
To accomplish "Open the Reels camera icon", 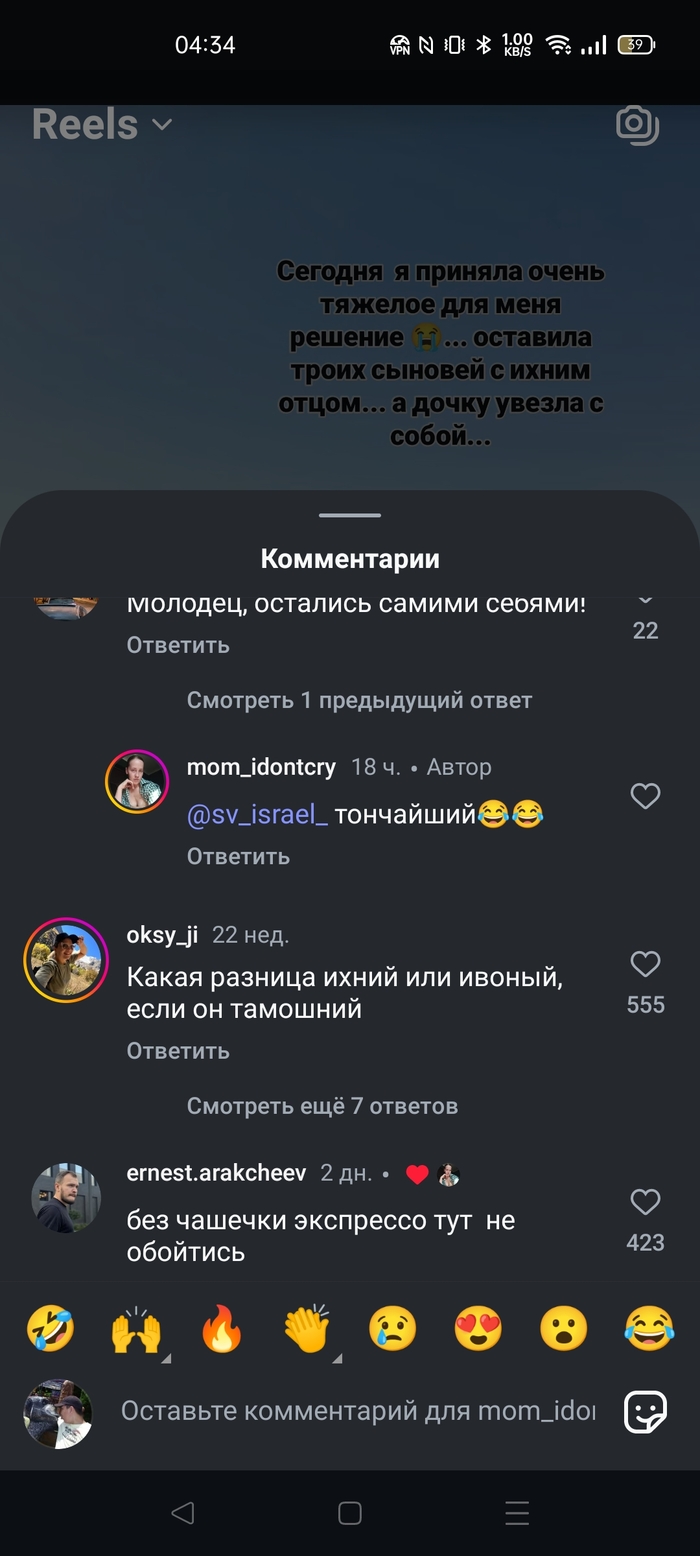I will pyautogui.click(x=637, y=125).
